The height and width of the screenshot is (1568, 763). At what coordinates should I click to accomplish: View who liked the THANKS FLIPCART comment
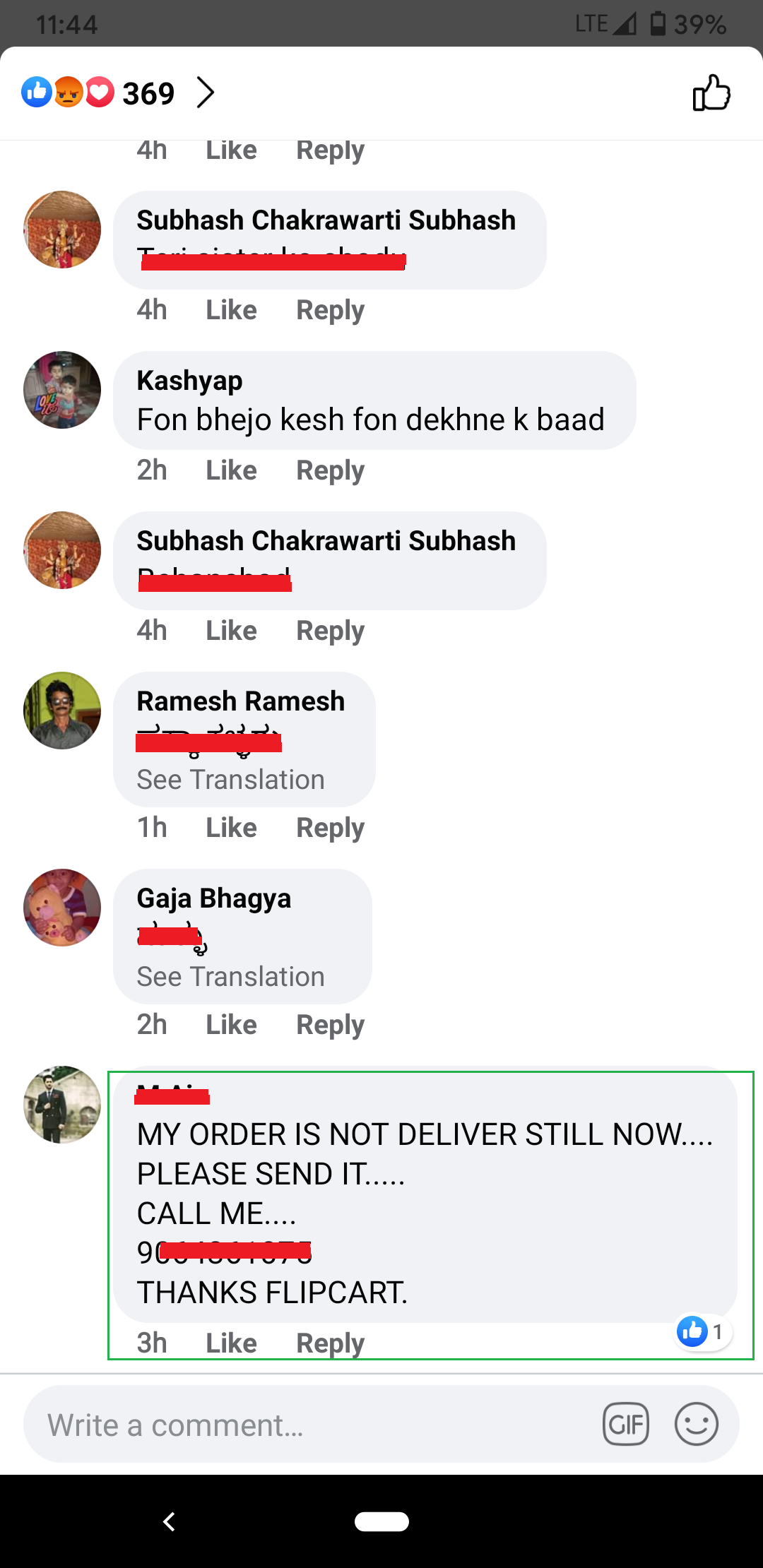pos(702,1332)
